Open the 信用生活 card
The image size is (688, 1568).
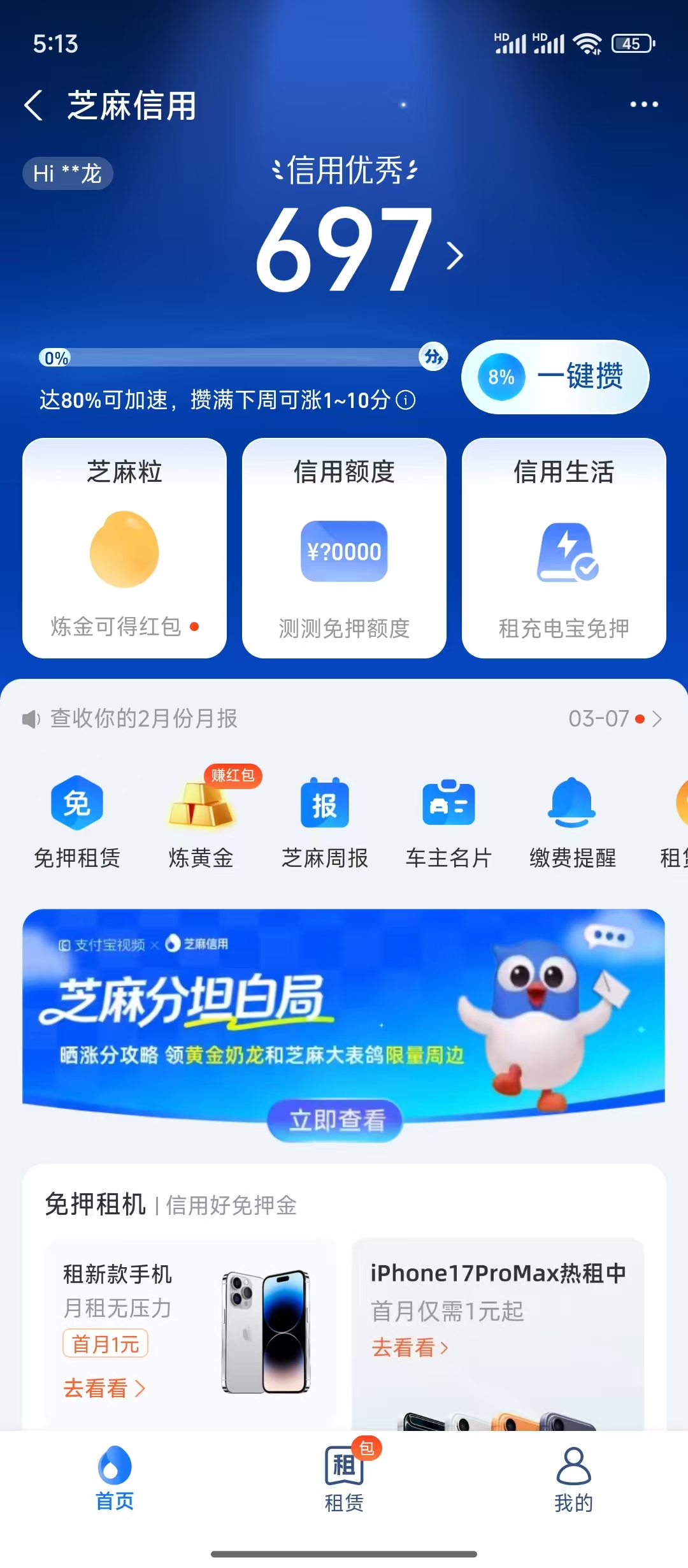564,548
